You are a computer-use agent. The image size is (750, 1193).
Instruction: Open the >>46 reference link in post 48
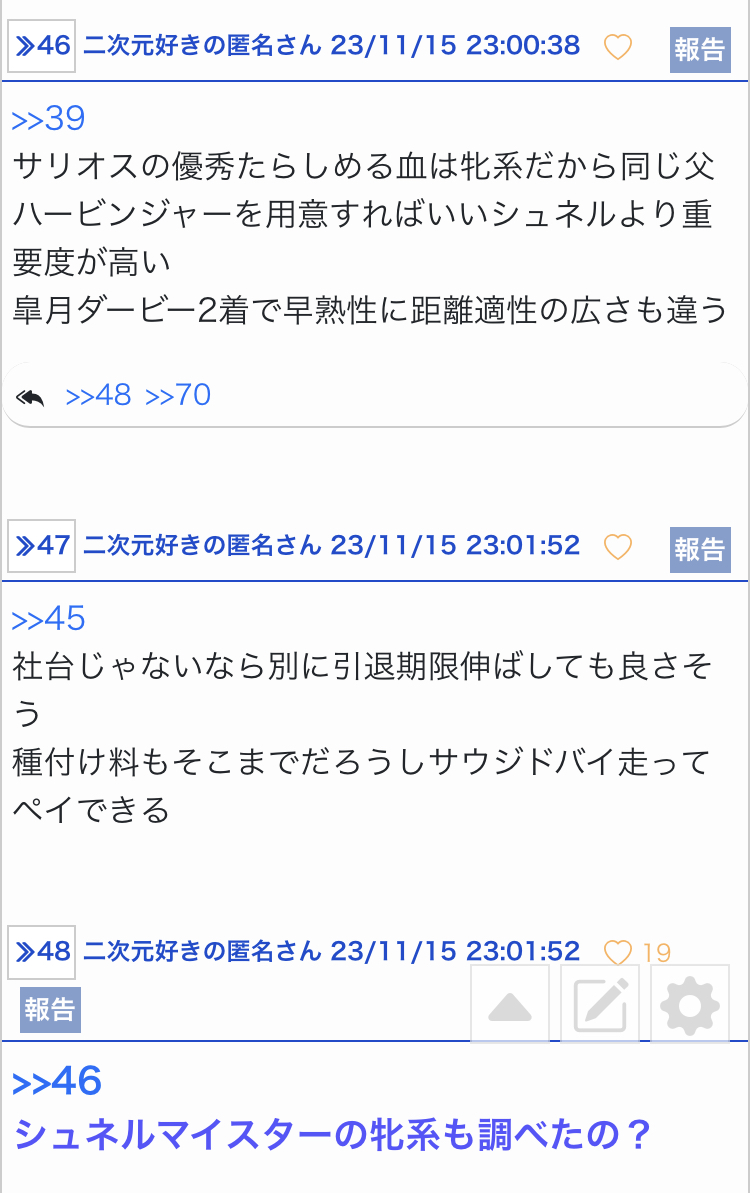pos(57,1081)
